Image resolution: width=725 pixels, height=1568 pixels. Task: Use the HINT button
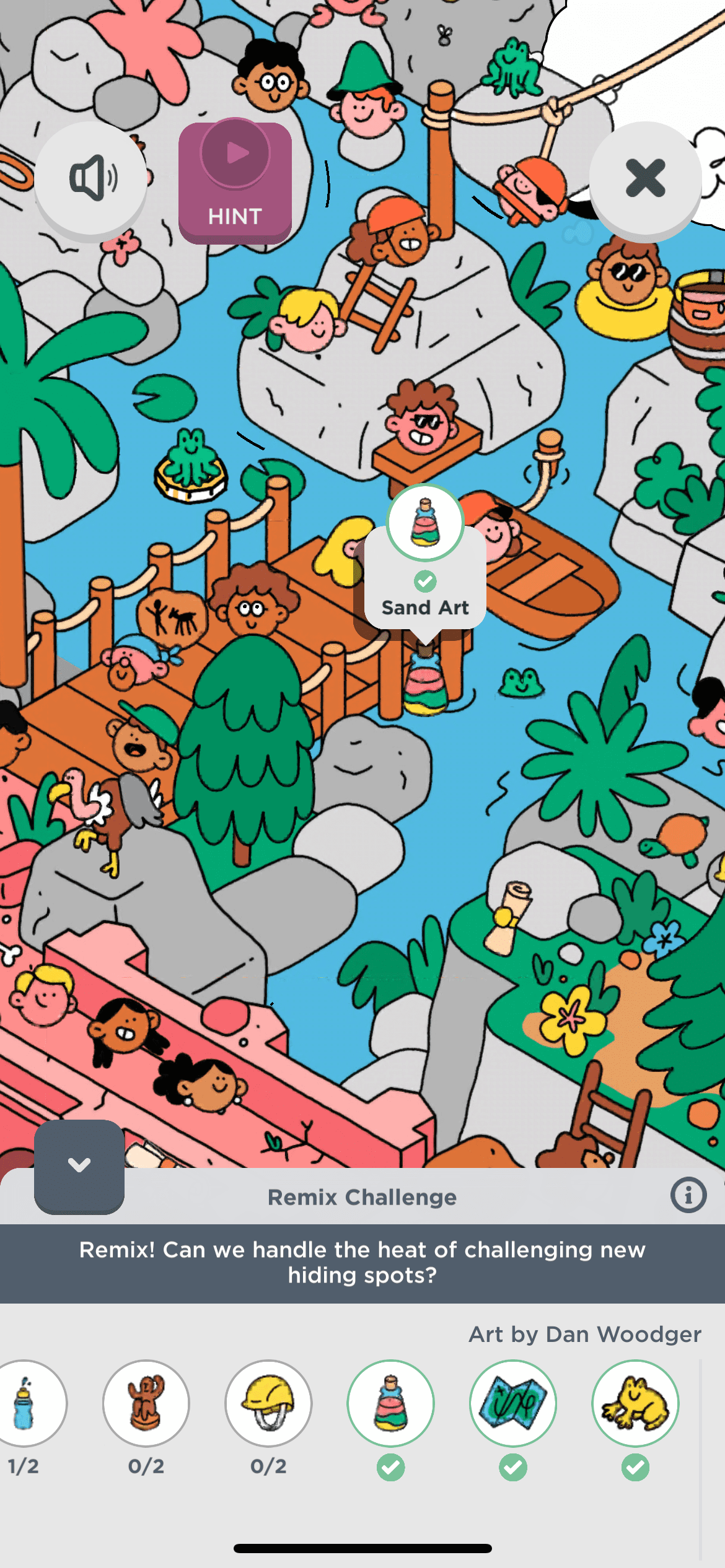(x=235, y=181)
